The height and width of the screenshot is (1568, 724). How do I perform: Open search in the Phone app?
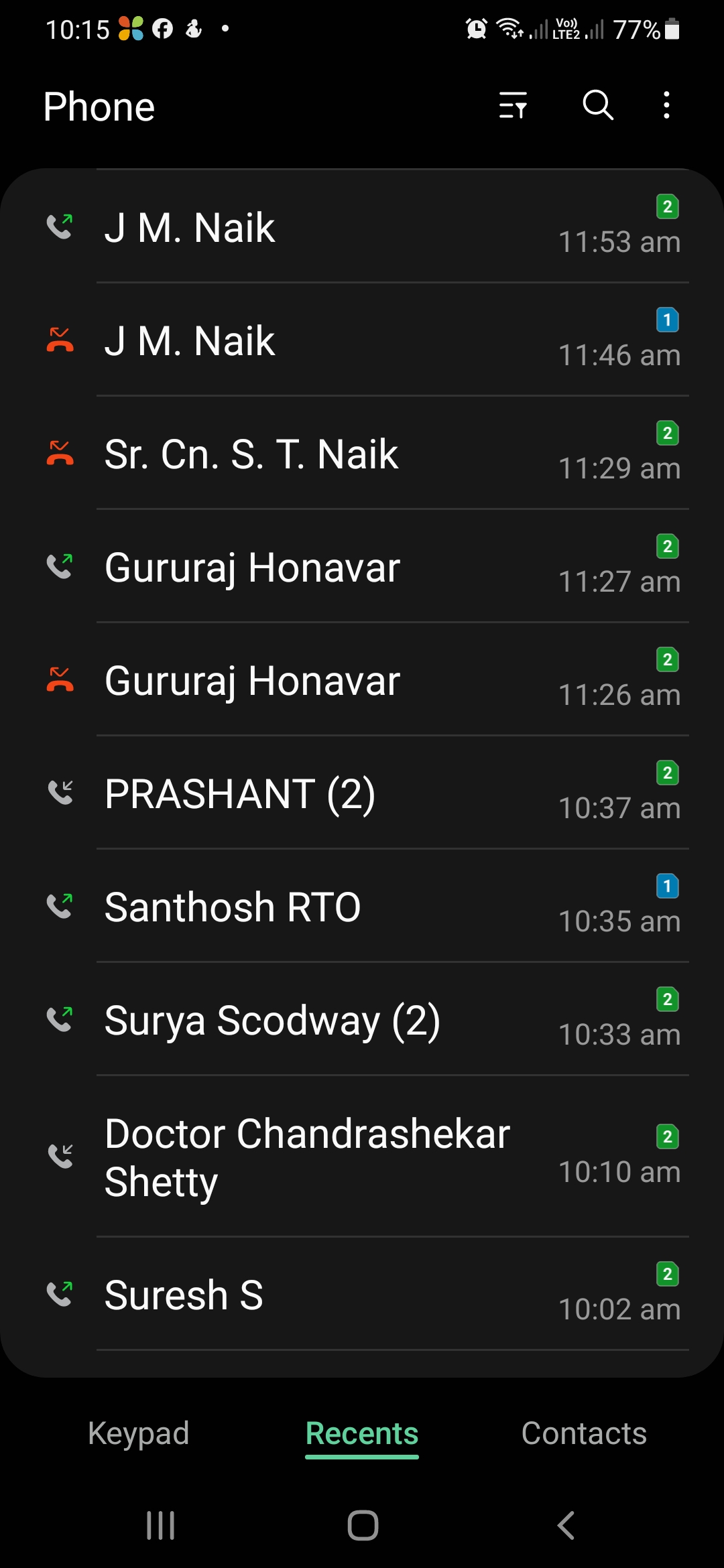coord(598,105)
